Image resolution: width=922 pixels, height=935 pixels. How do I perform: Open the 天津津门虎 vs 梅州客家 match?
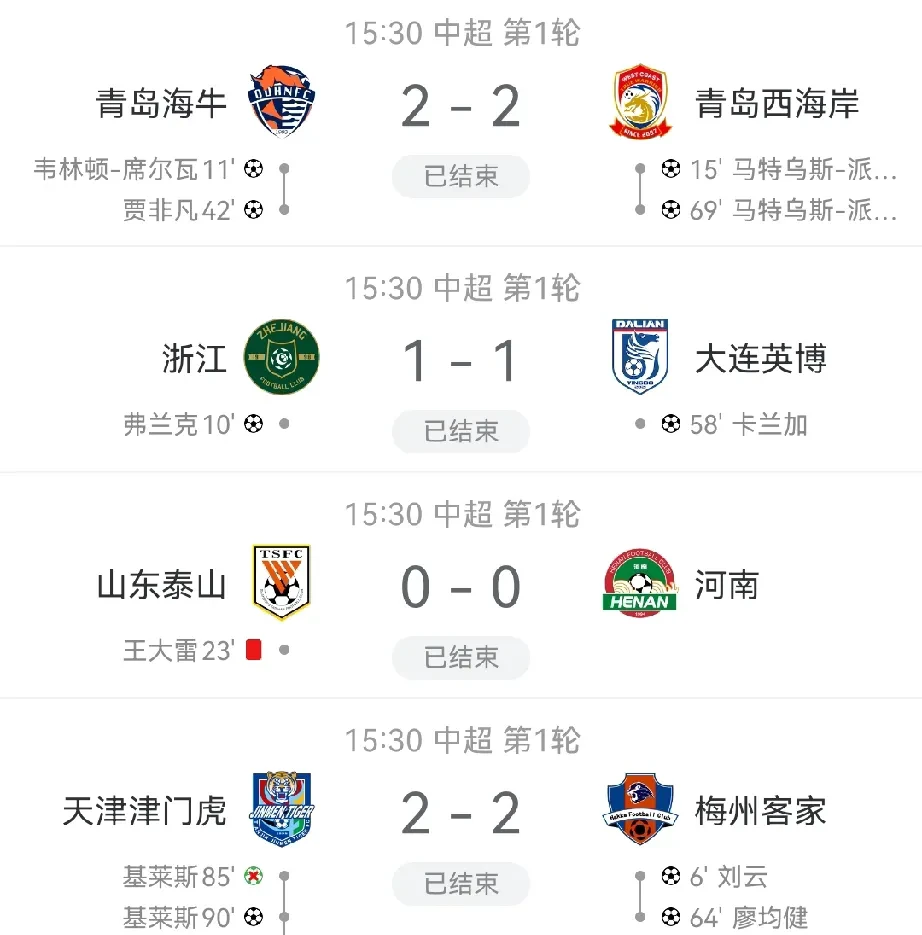click(x=461, y=812)
